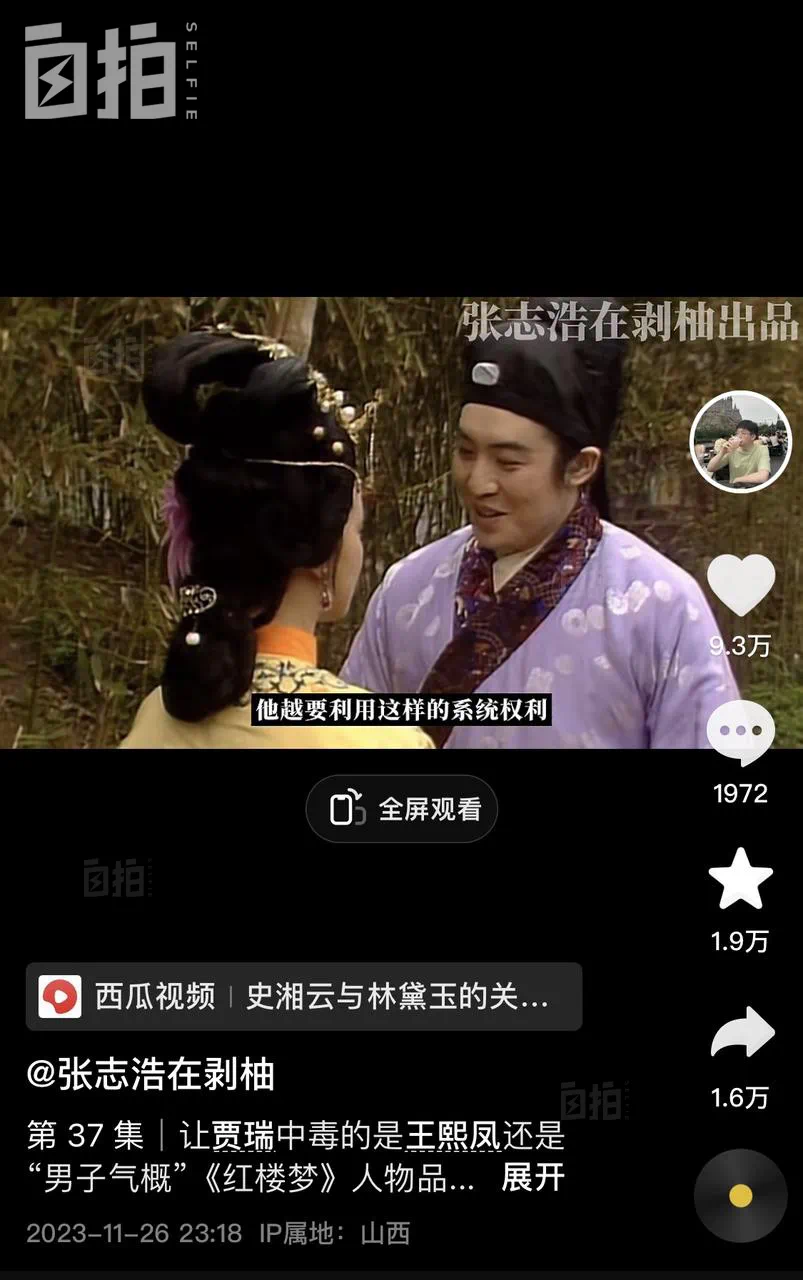The image size is (803, 1280).
Task: Open the 西瓜视频 linked video banner
Action: pos(303,996)
